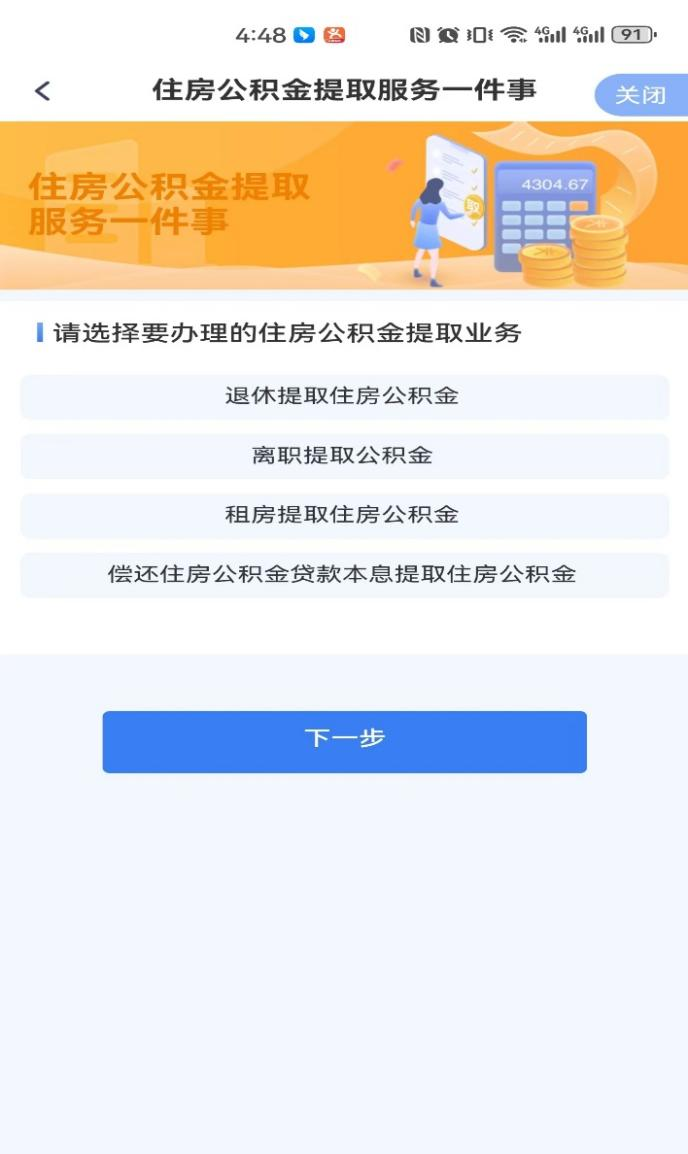
Task: Go back using the top-left arrow
Action: pos(42,91)
